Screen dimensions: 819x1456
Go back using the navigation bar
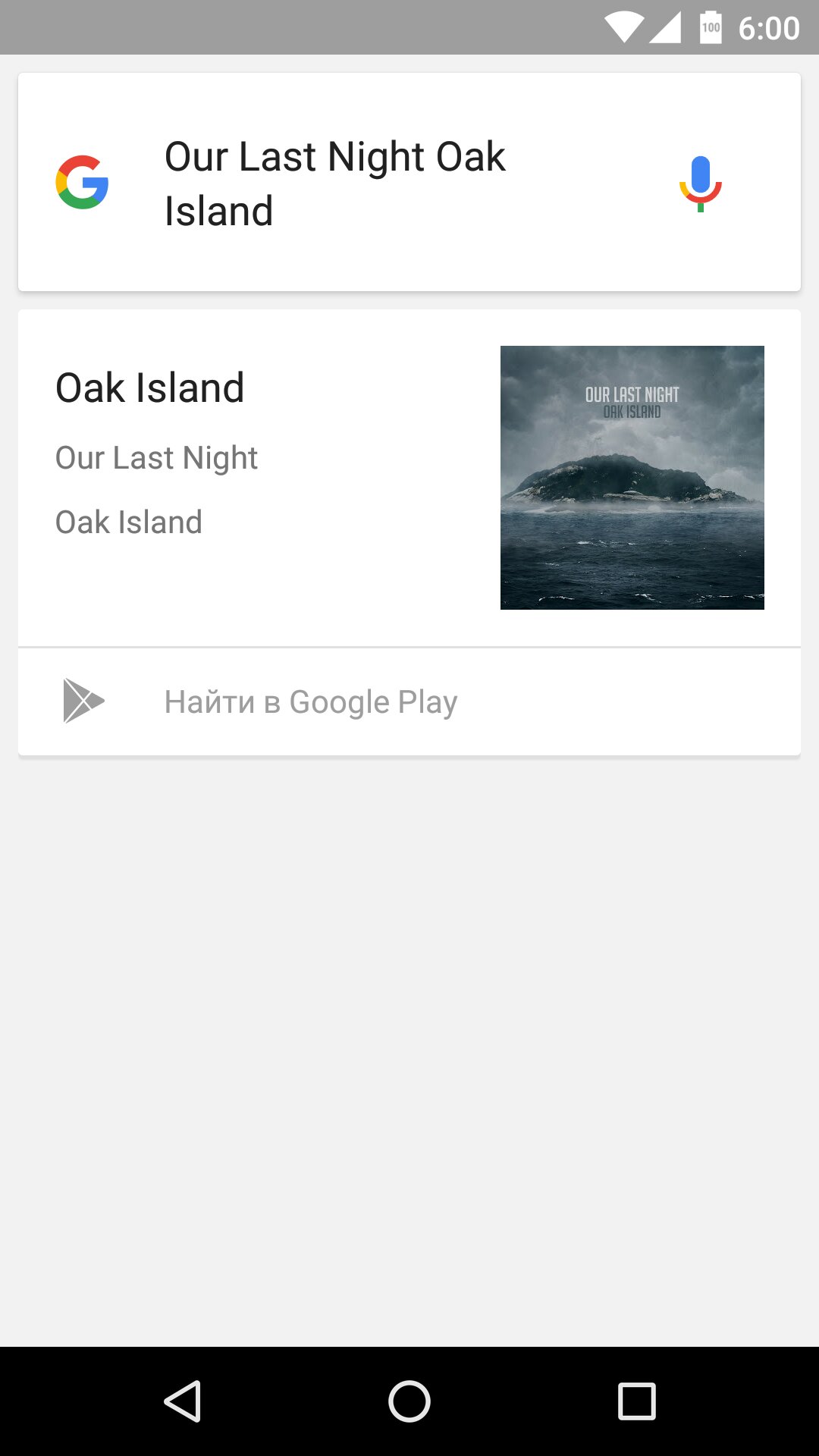pyautogui.click(x=183, y=1401)
